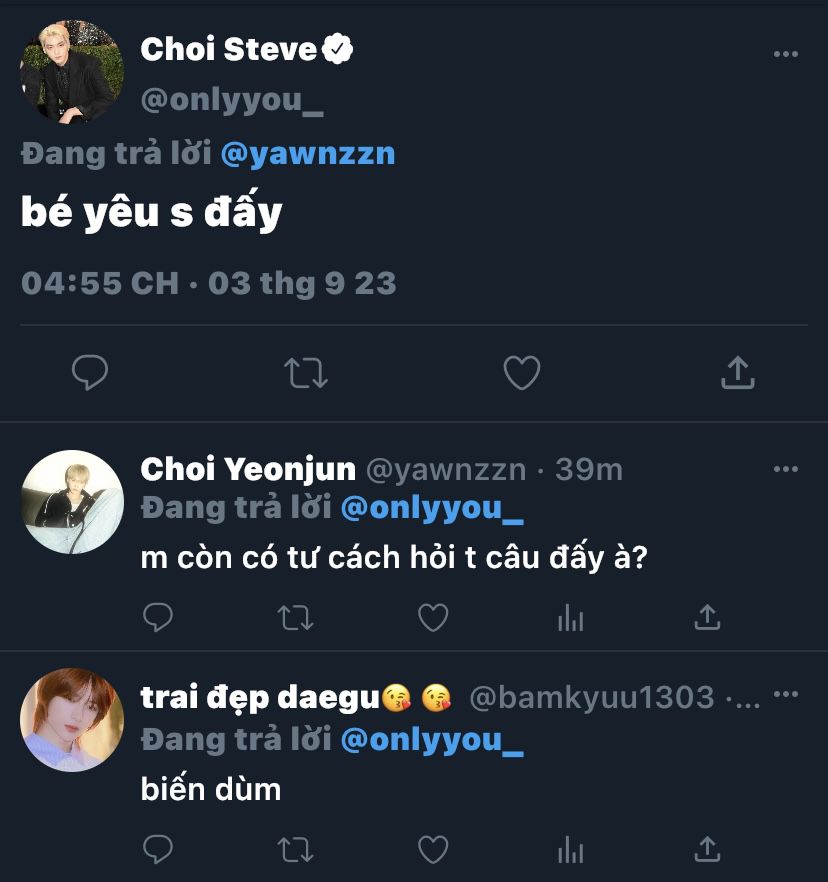View analytics for Choi Yeonjun's reply
The width and height of the screenshot is (828, 882).
(x=570, y=618)
